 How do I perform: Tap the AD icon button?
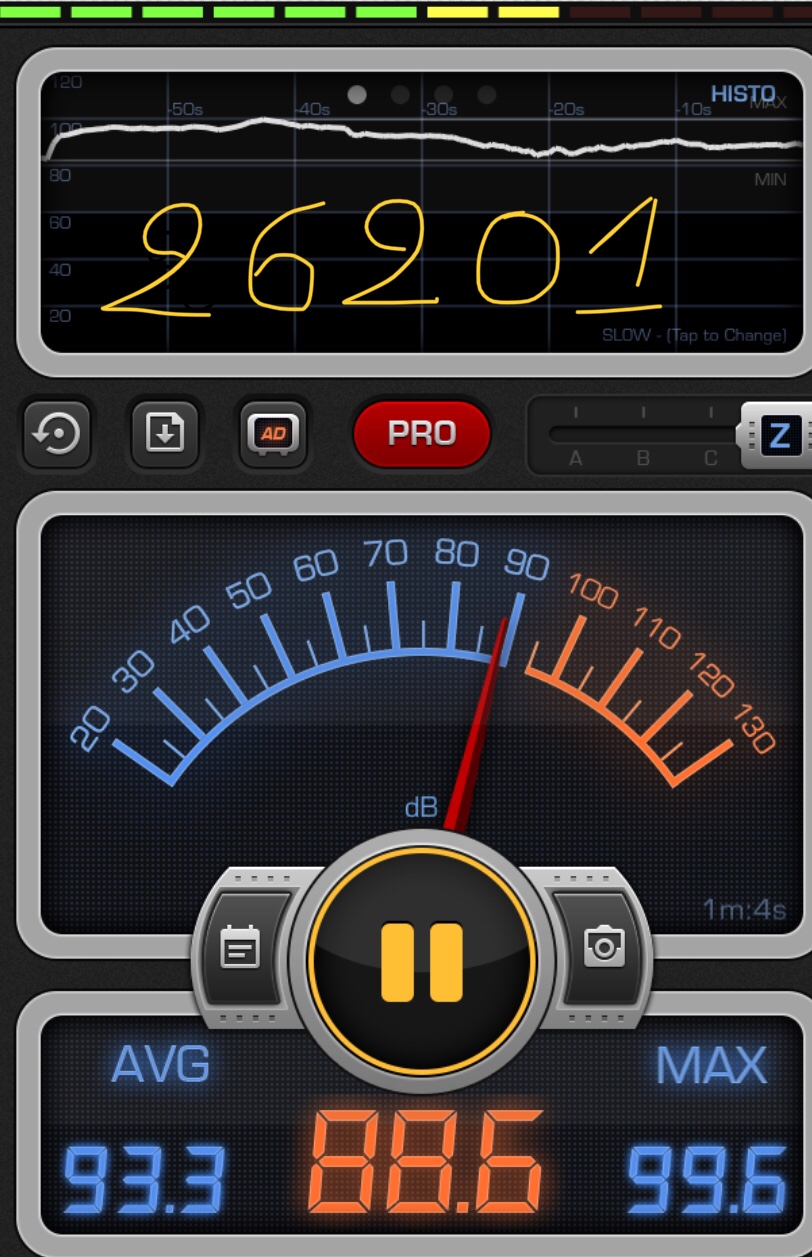(x=272, y=434)
